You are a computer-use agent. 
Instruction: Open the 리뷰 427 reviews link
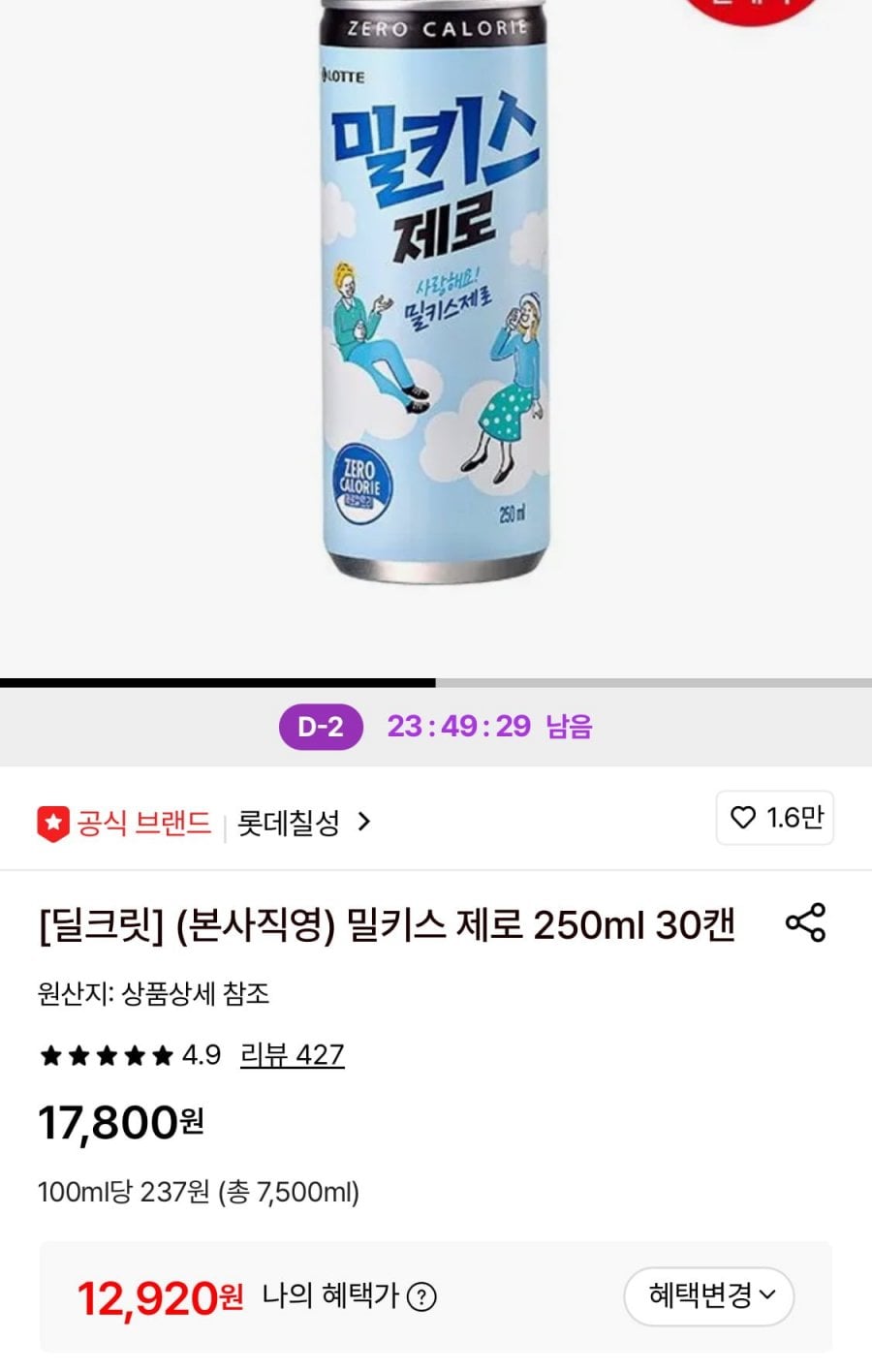pos(292,1054)
